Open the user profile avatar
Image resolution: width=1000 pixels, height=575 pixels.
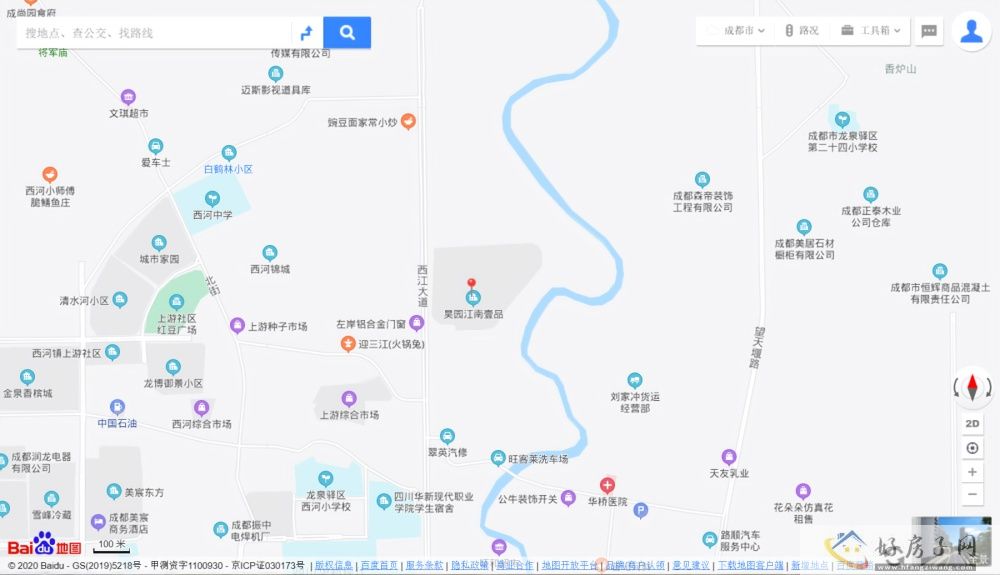971,31
